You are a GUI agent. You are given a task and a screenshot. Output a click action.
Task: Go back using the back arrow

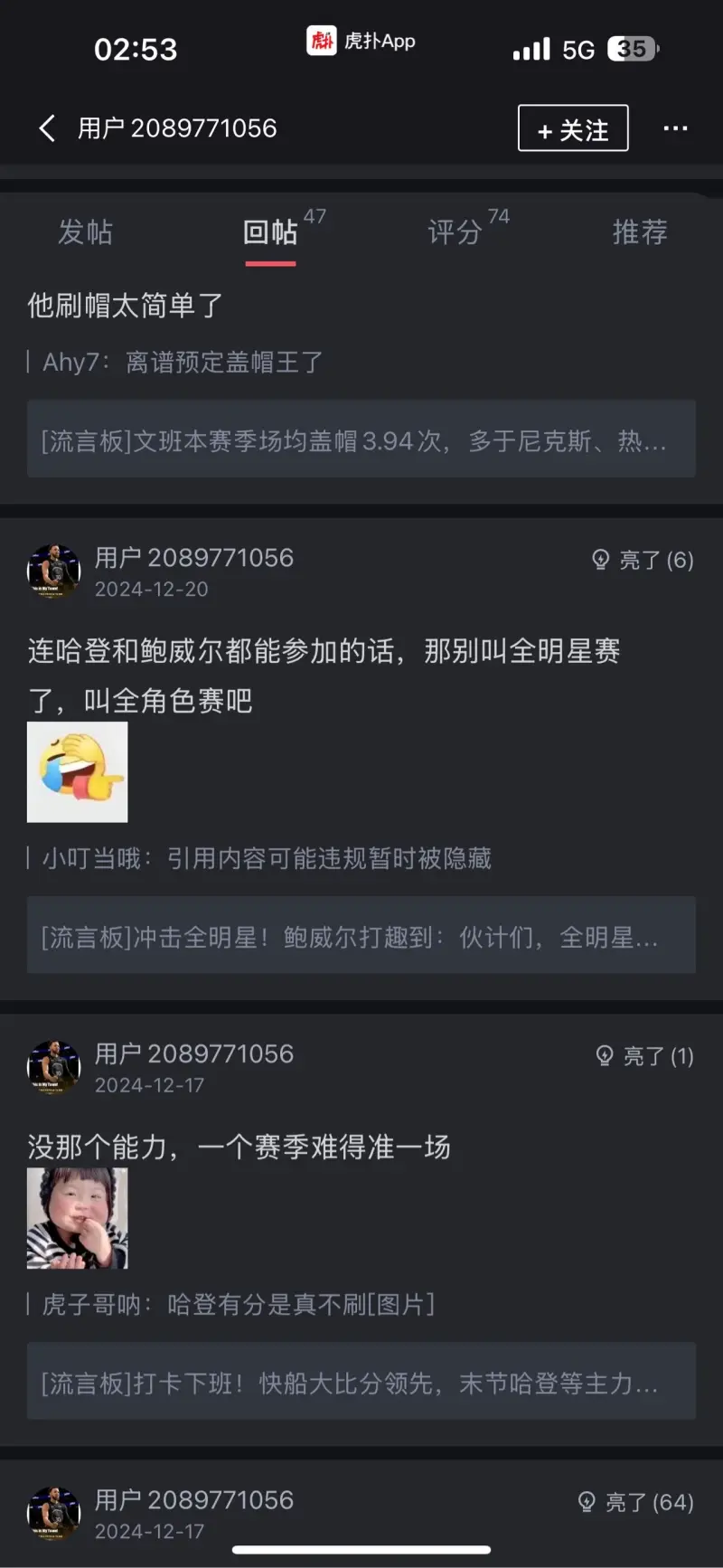coord(47,128)
